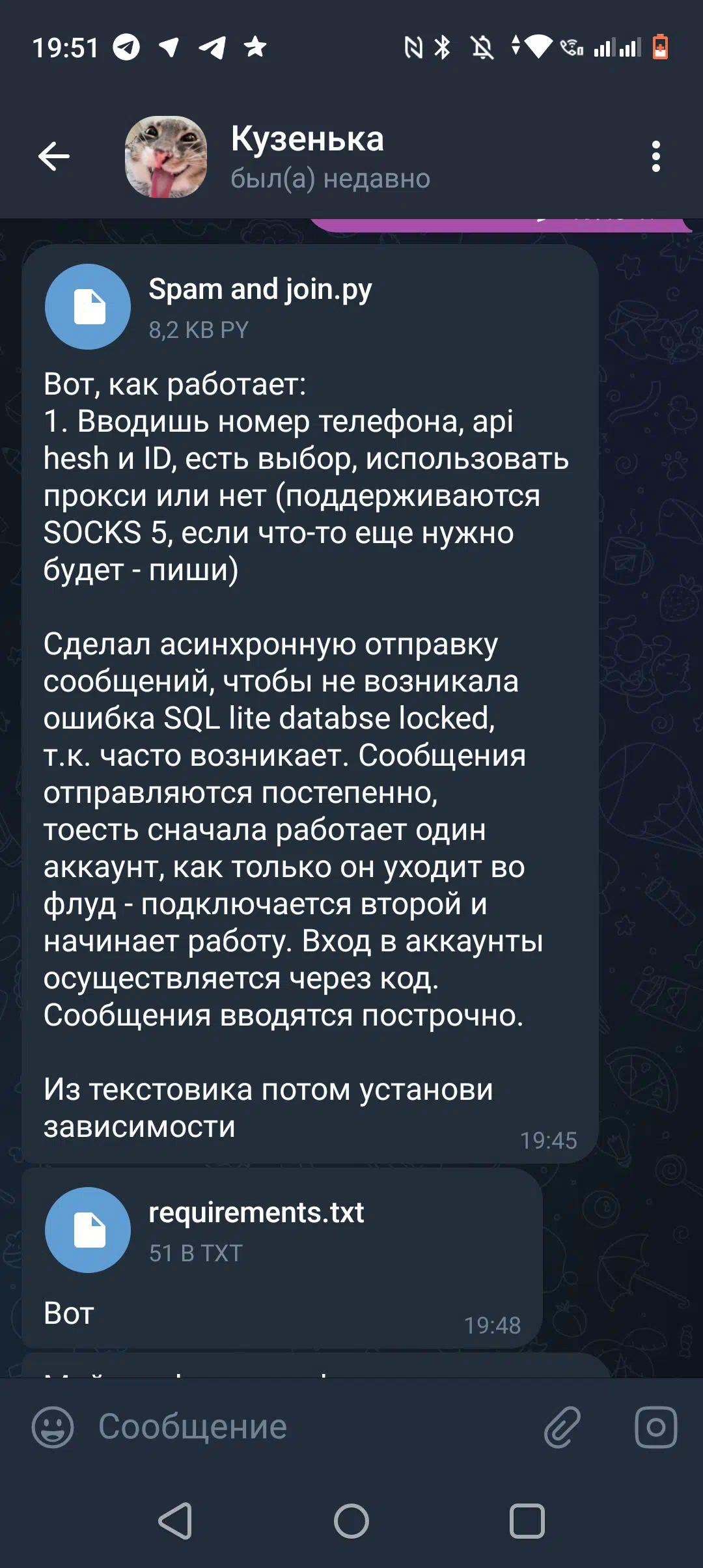This screenshot has height=1568, width=703.
Task: Open the requirements.txt file attachment
Action: click(x=88, y=1230)
